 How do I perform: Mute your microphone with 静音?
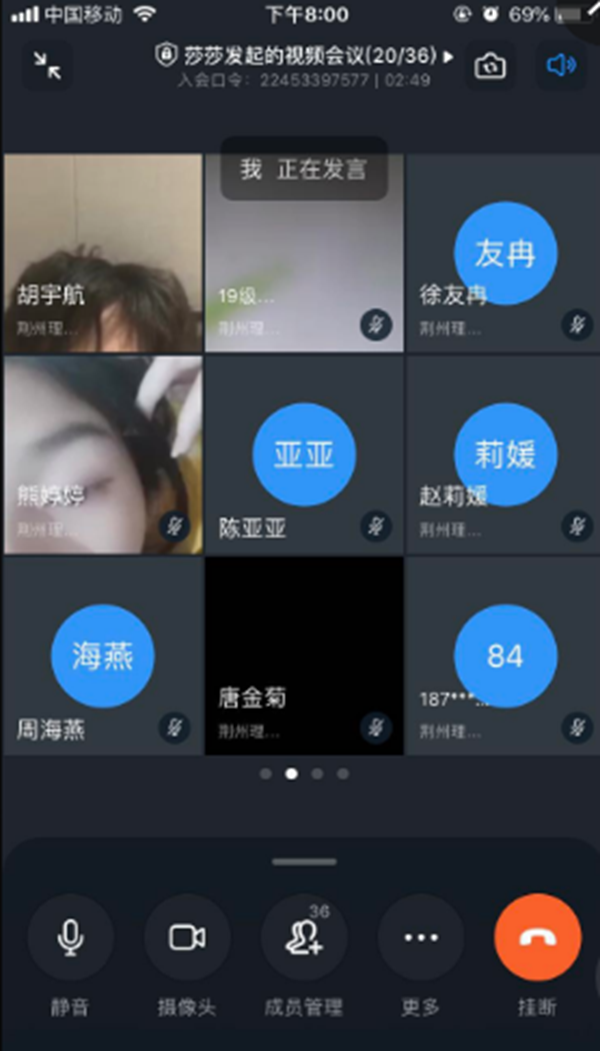pos(70,937)
